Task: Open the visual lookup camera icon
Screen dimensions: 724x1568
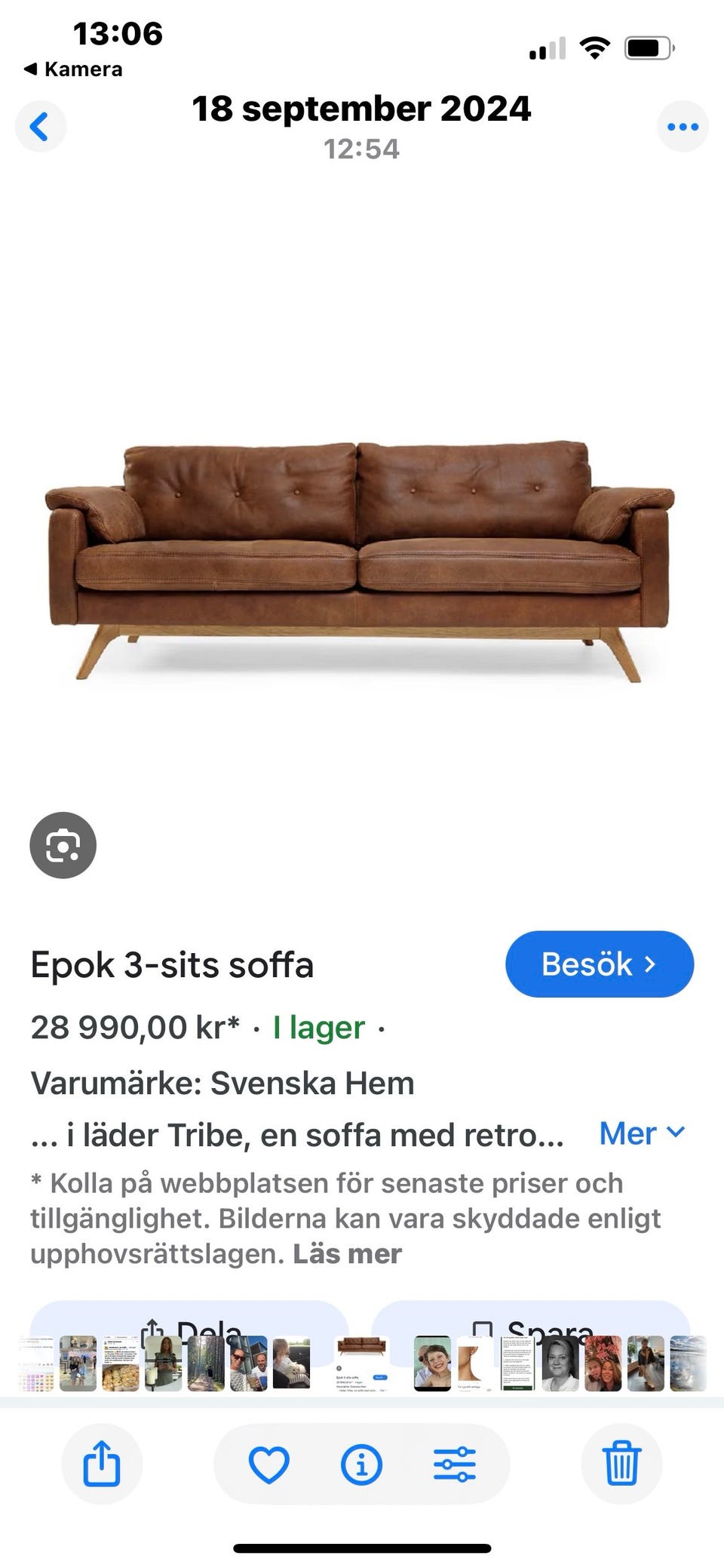Action: point(63,845)
